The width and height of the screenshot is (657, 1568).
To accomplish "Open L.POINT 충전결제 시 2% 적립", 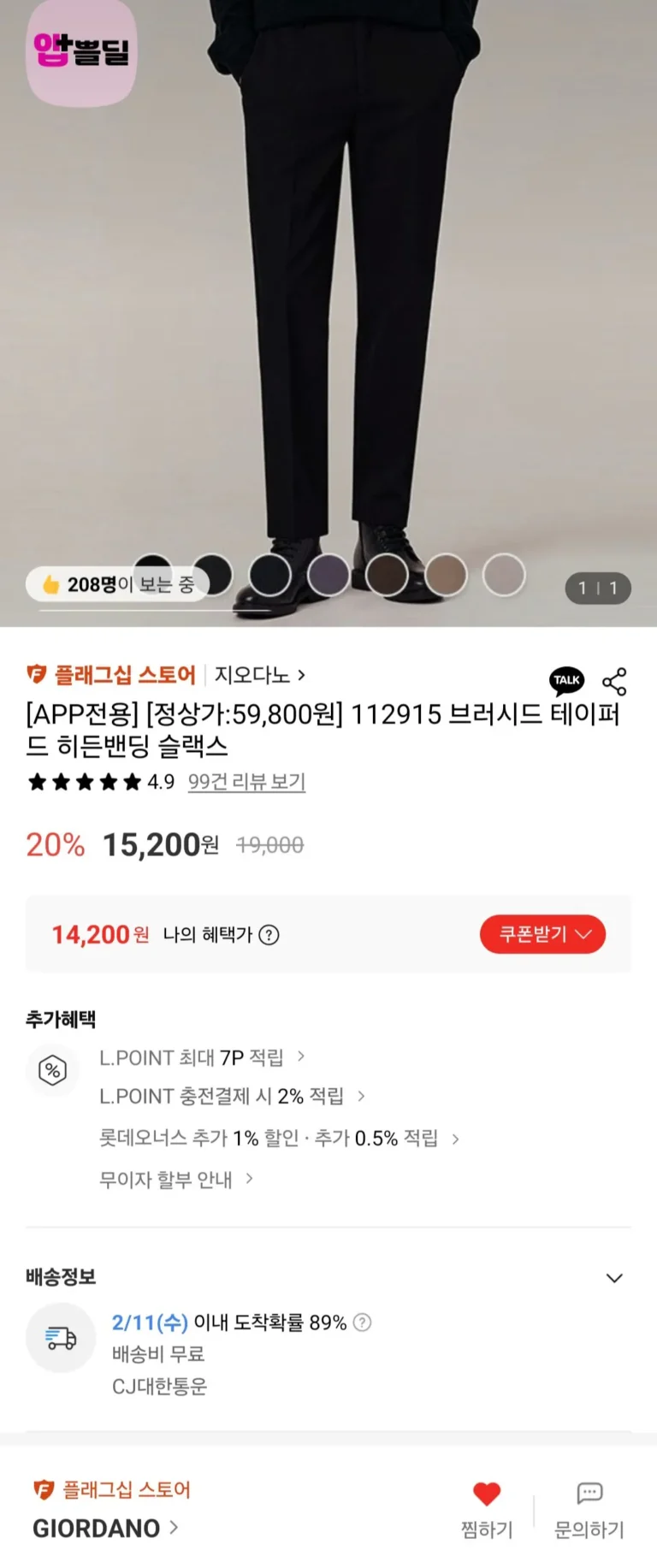I will tap(231, 1097).
